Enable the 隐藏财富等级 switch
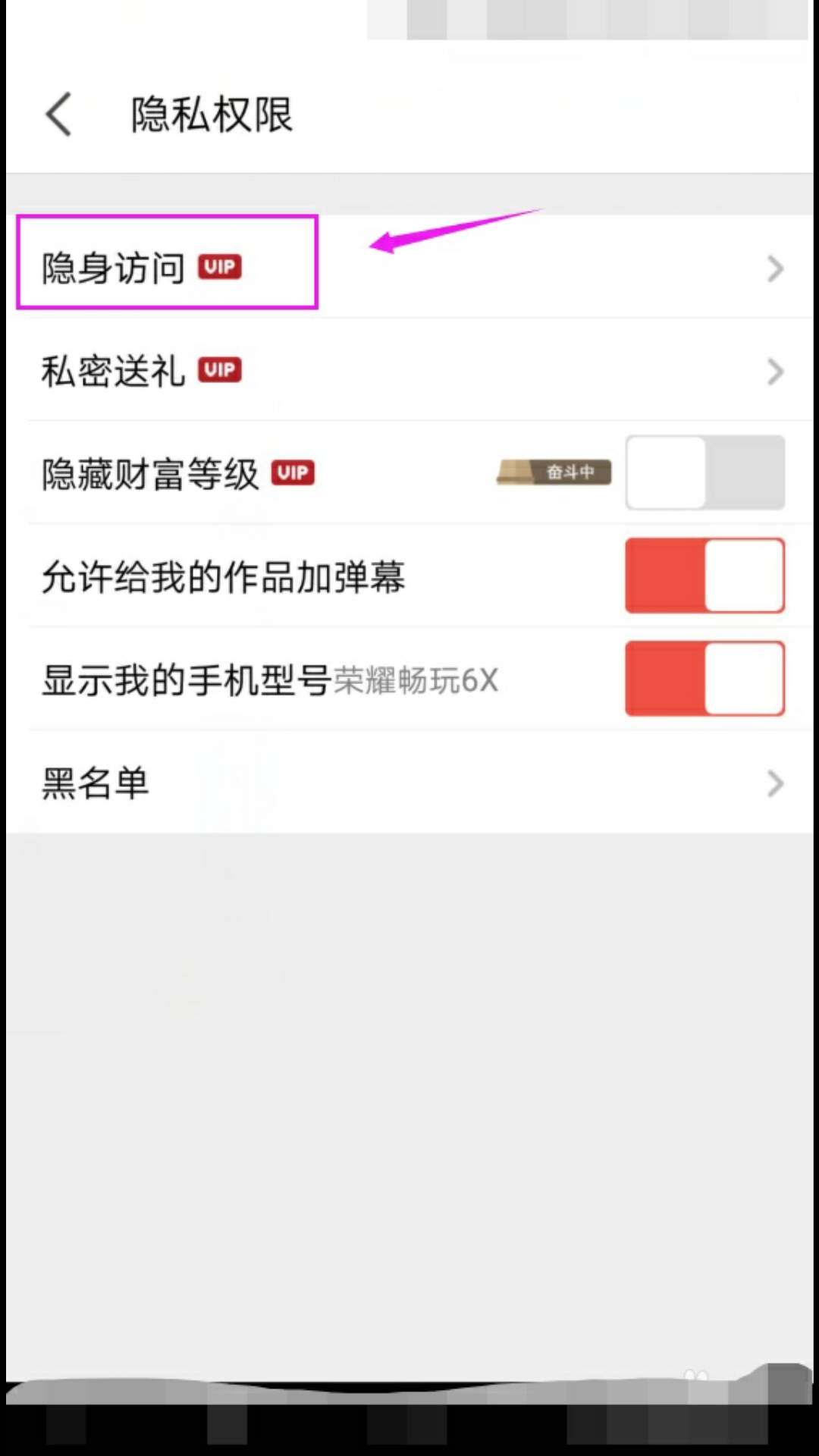The image size is (819, 1456). coord(704,472)
